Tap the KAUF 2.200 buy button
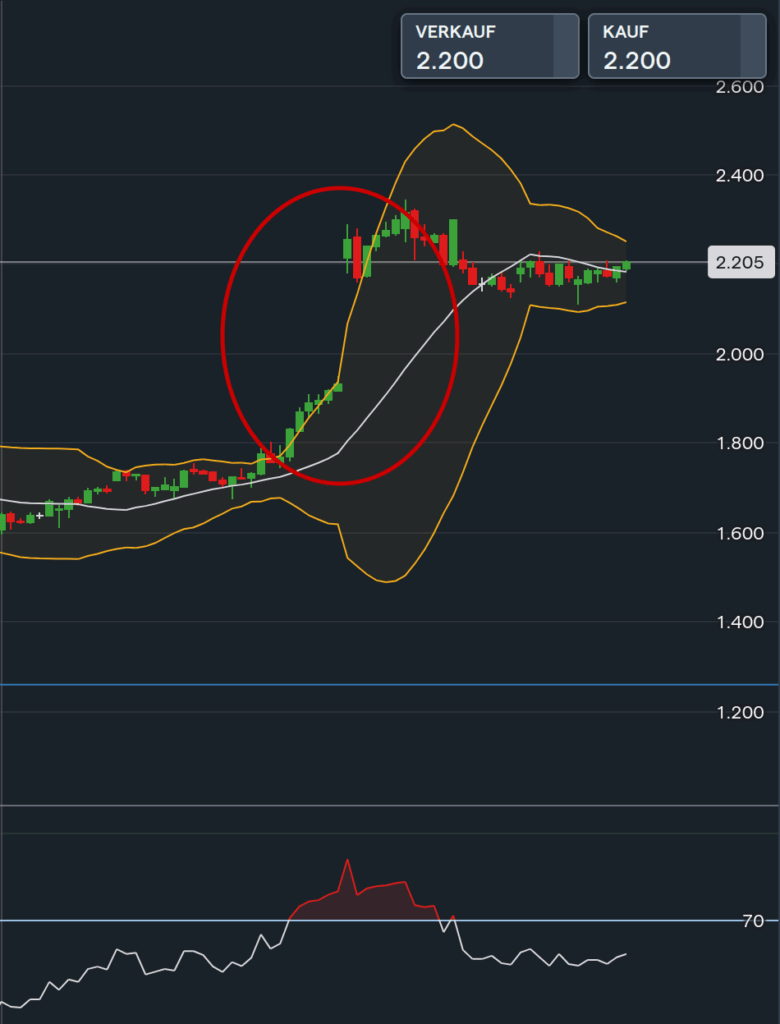The height and width of the screenshot is (1024, 780). tap(676, 46)
